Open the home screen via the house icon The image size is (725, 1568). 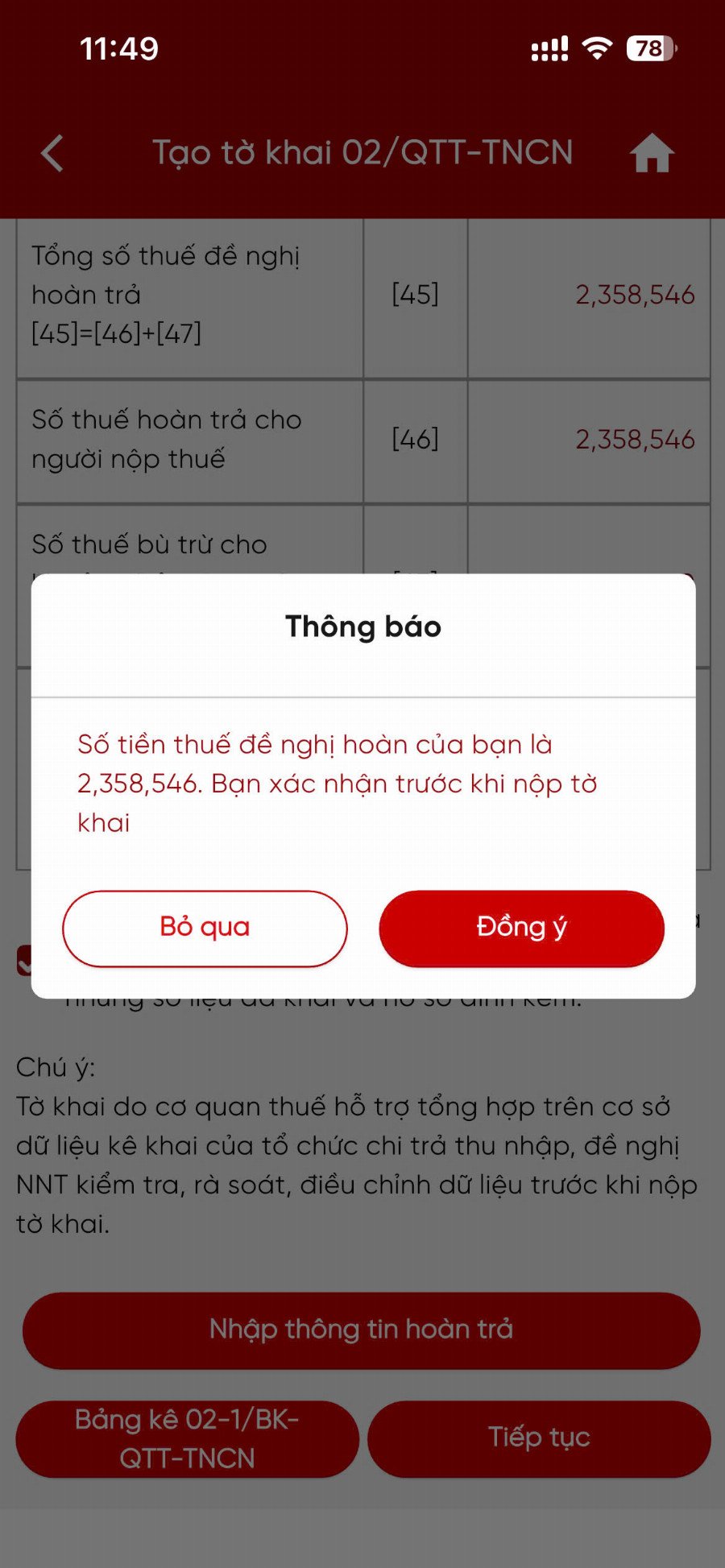(x=652, y=153)
